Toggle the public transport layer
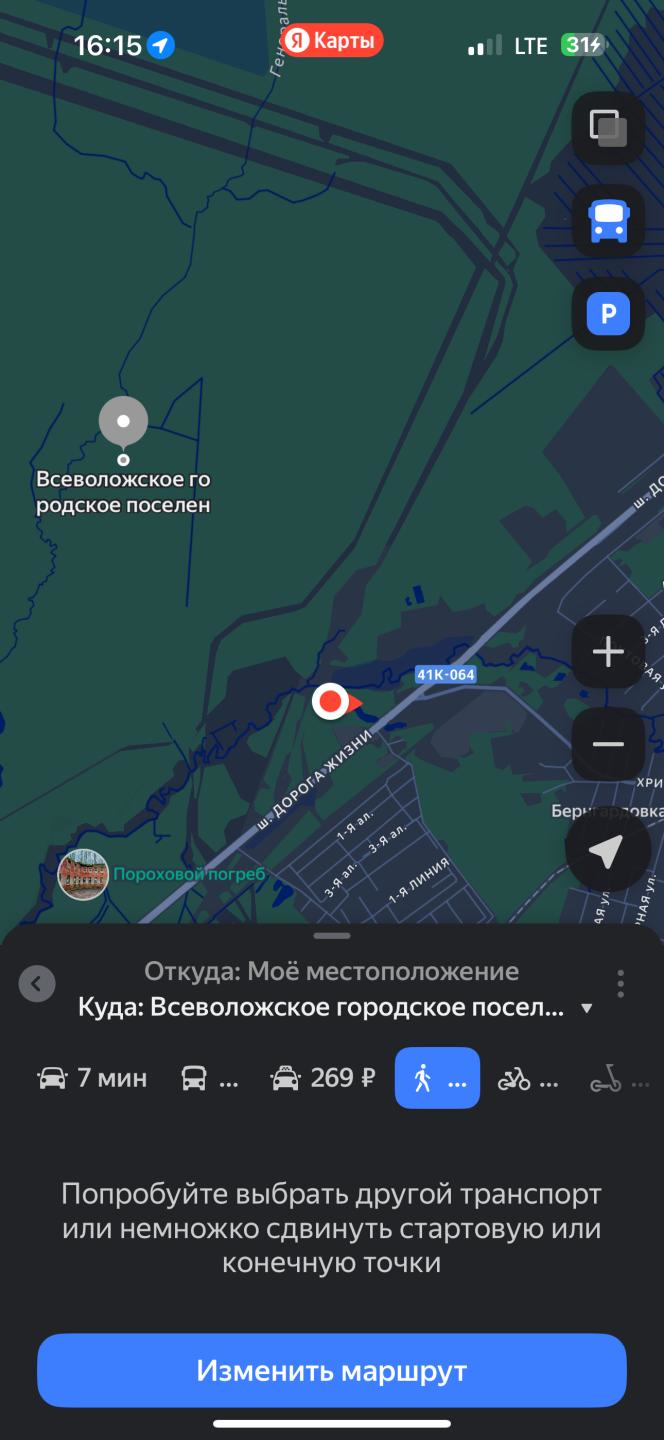This screenshot has height=1440, width=664. click(608, 221)
